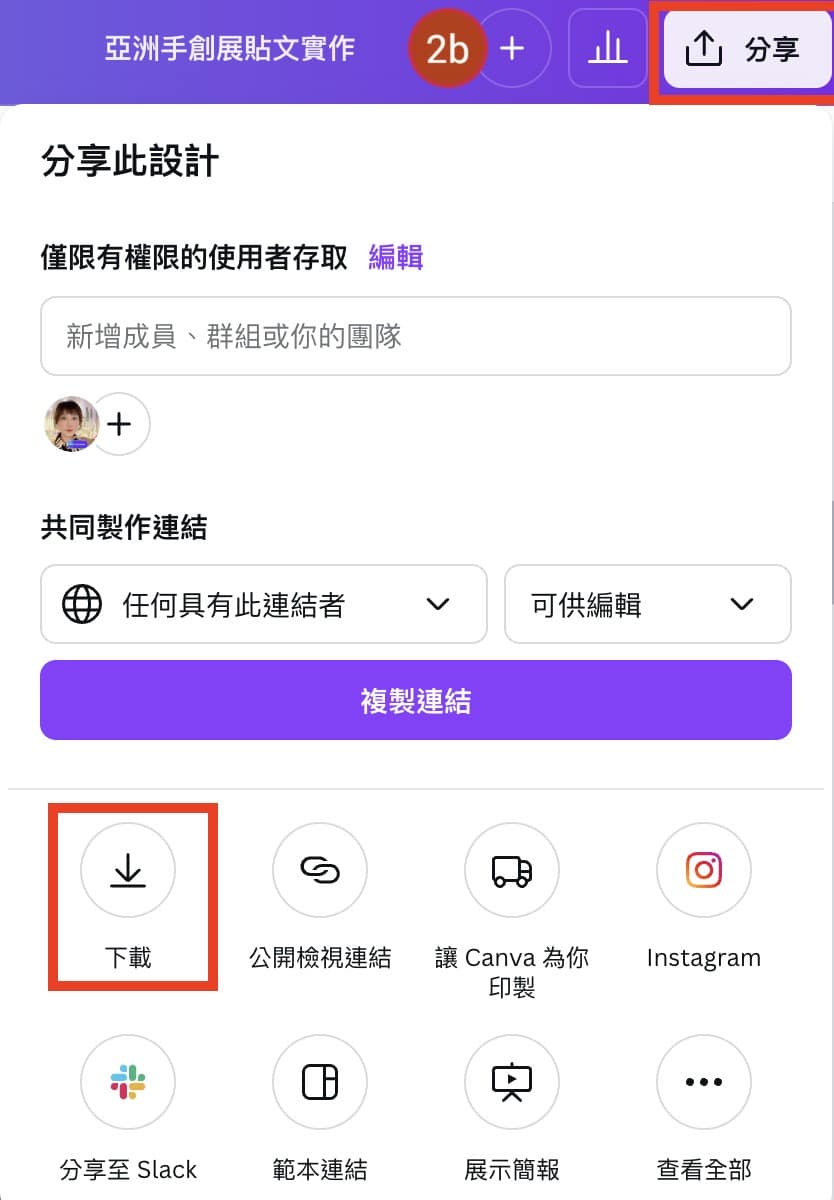
Task: Tap the plus button in top bar
Action: (512, 48)
